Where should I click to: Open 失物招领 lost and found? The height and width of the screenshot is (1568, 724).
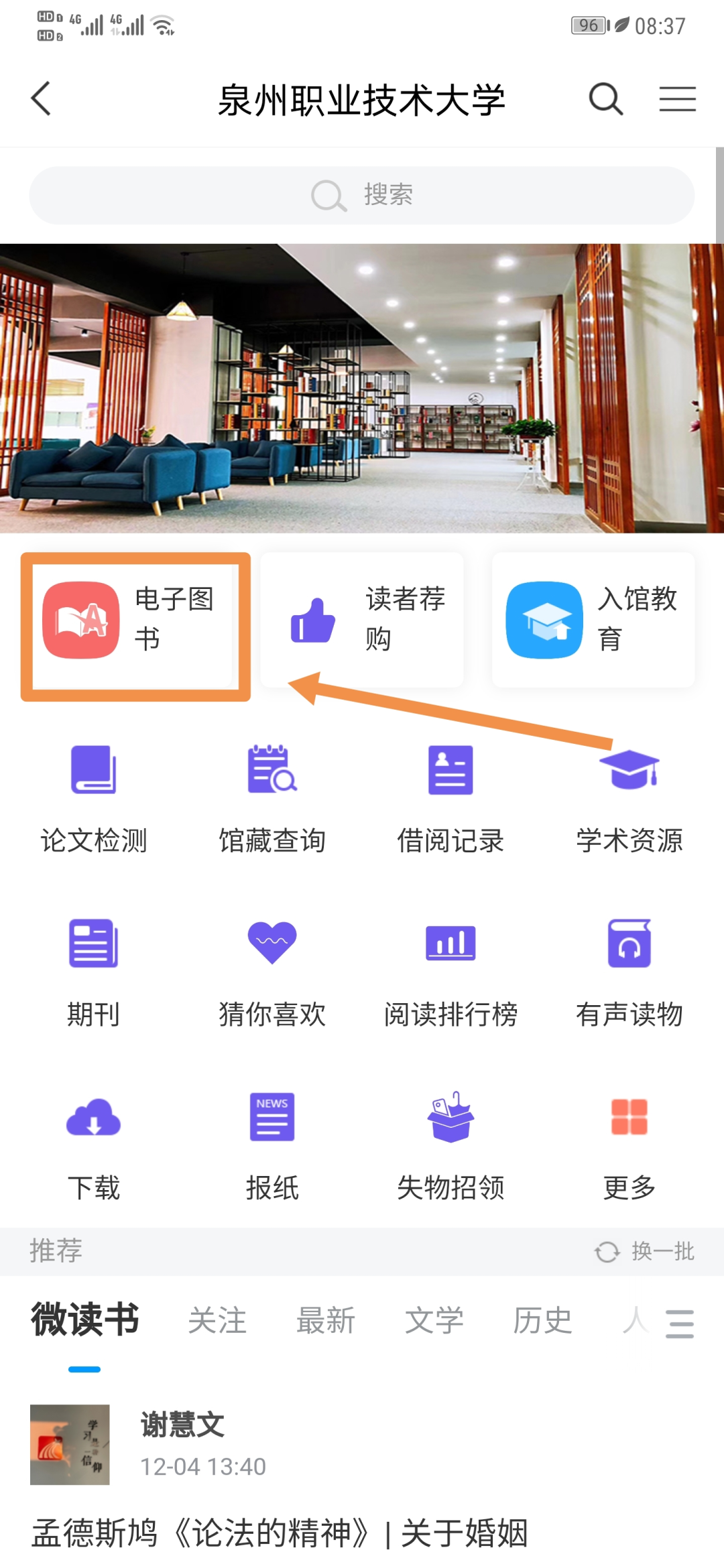click(450, 1146)
